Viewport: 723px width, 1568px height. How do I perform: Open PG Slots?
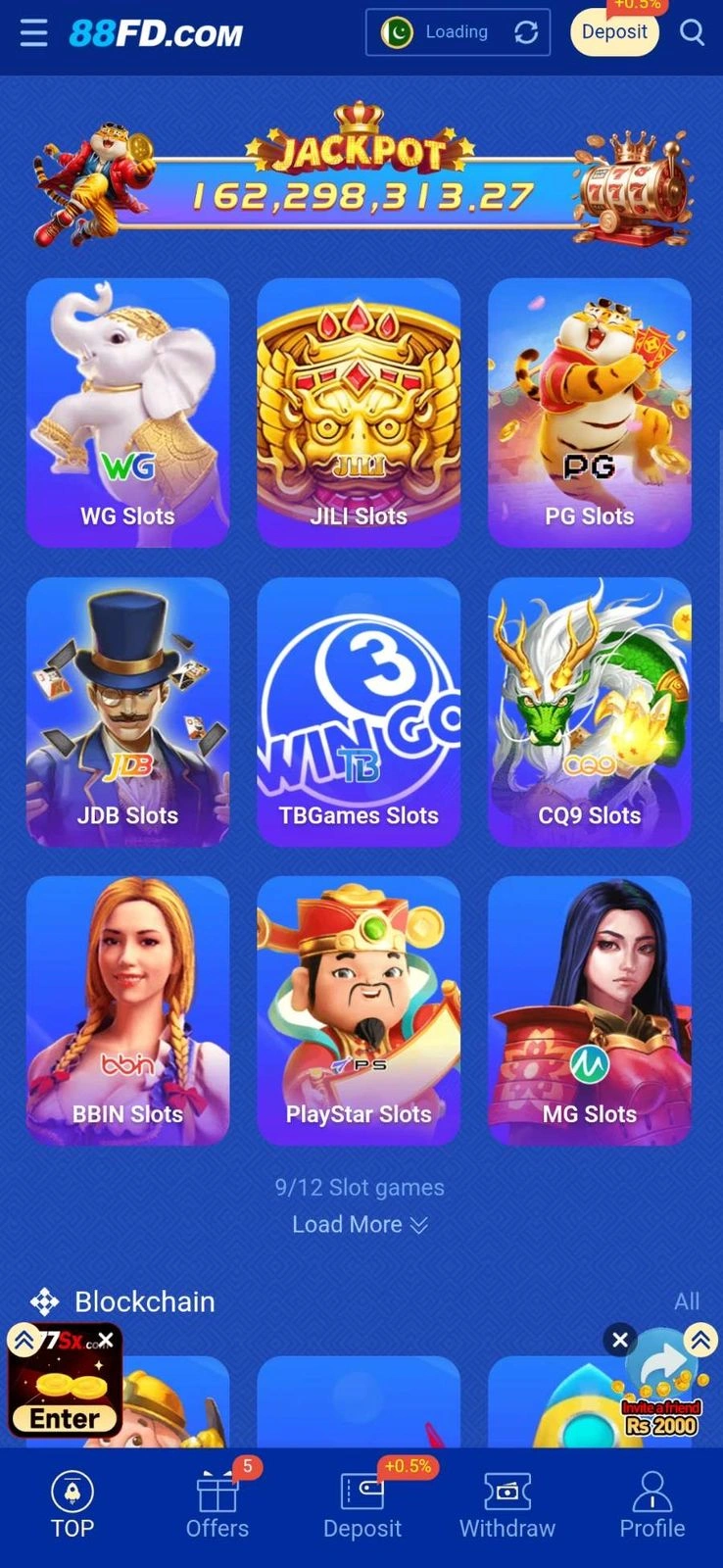pyautogui.click(x=590, y=413)
